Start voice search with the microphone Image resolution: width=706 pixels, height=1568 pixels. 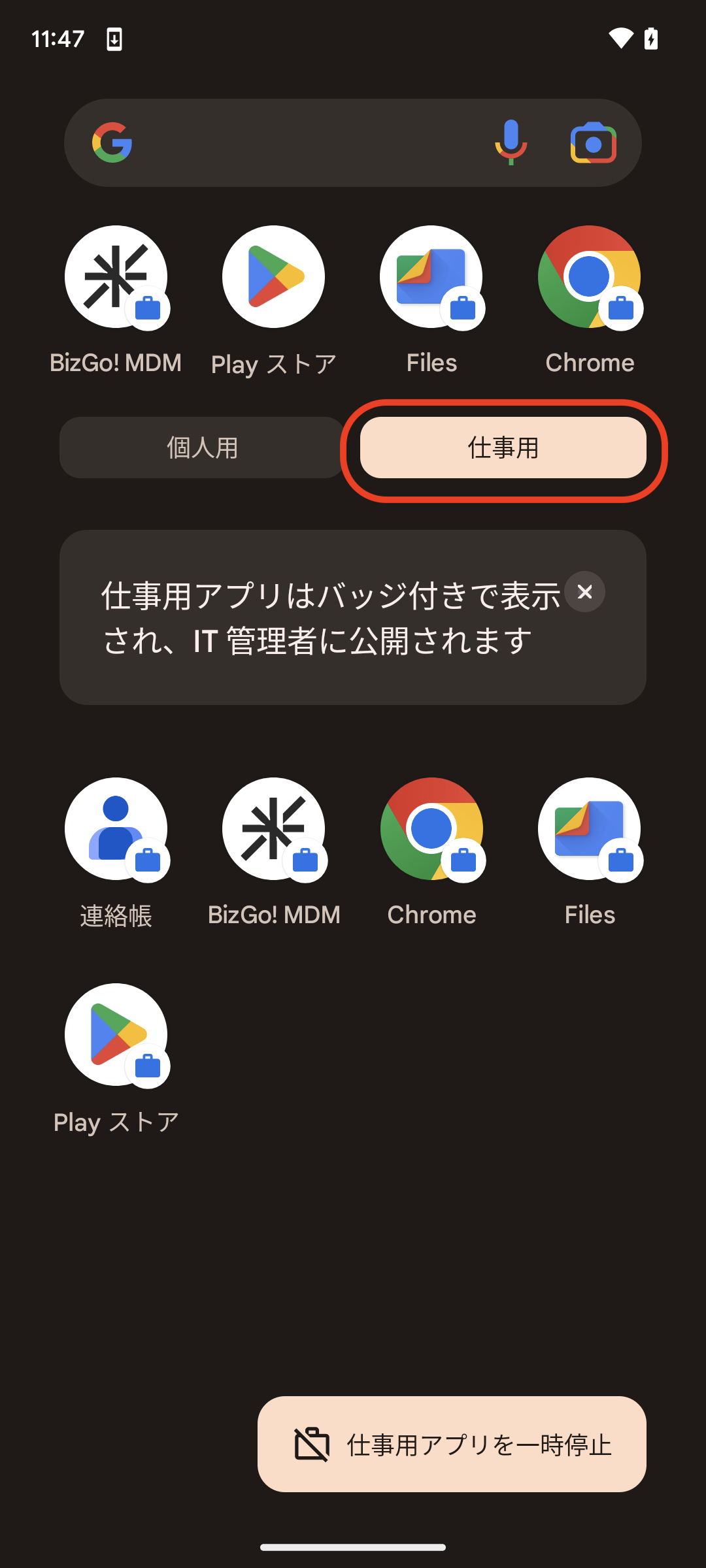[511, 142]
